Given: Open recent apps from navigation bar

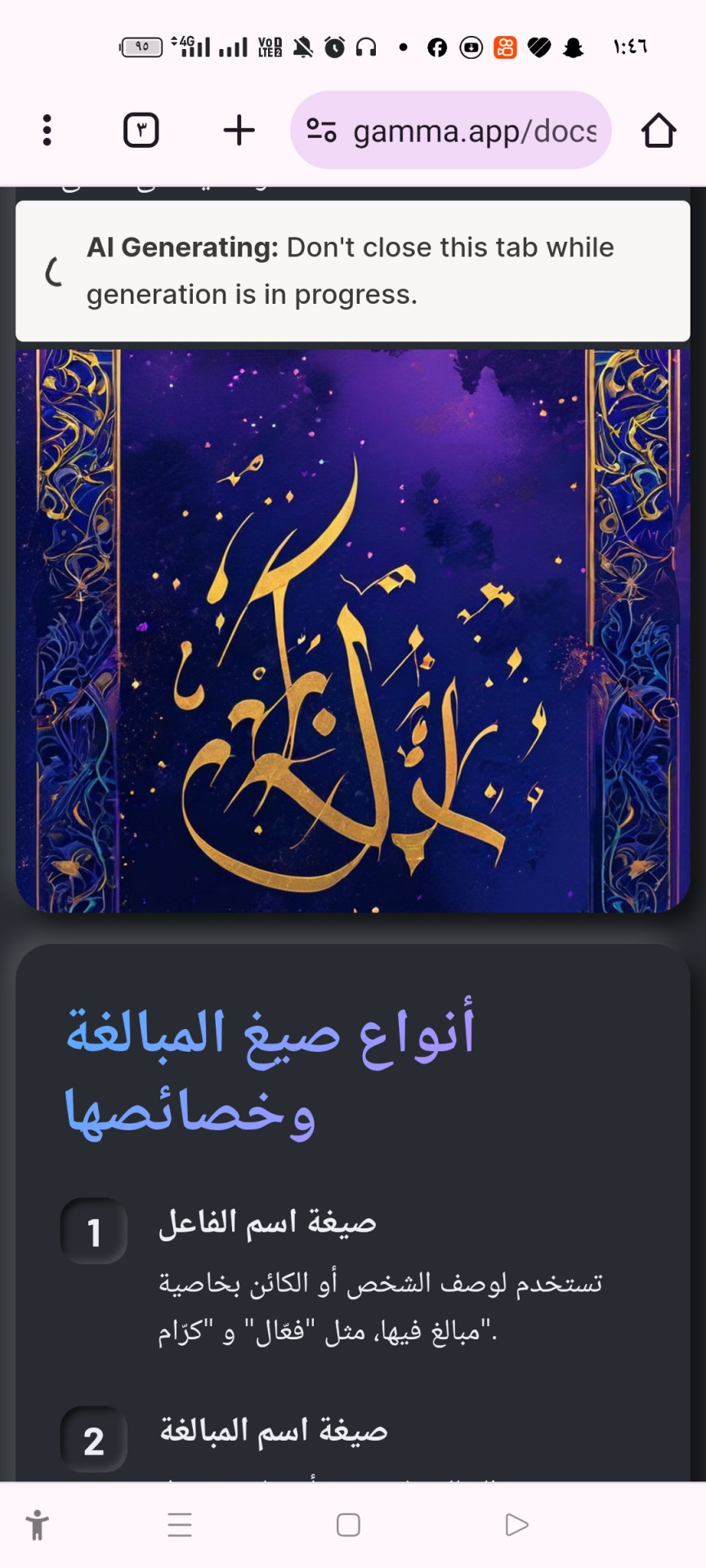Looking at the screenshot, I should (180, 1525).
